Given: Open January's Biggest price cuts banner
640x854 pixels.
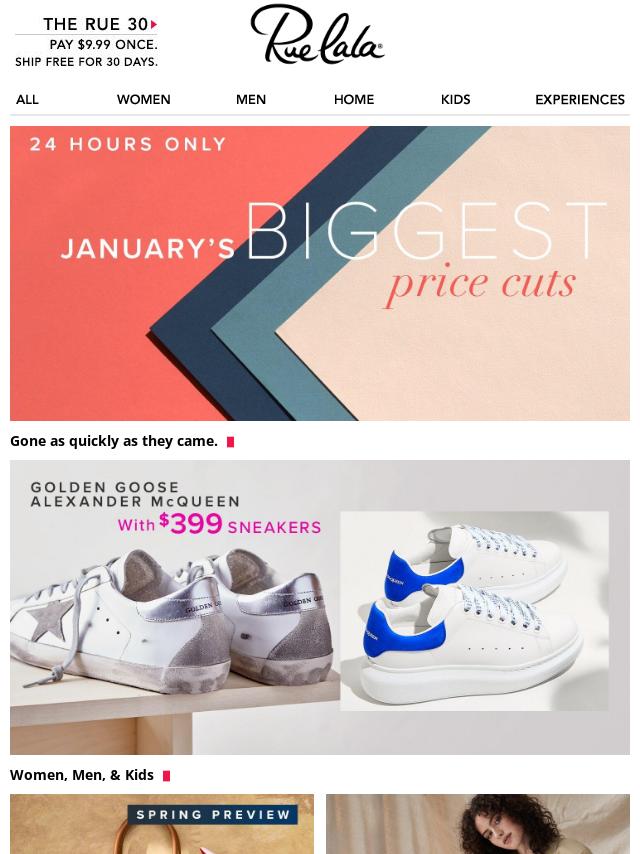Looking at the screenshot, I should click(320, 272).
